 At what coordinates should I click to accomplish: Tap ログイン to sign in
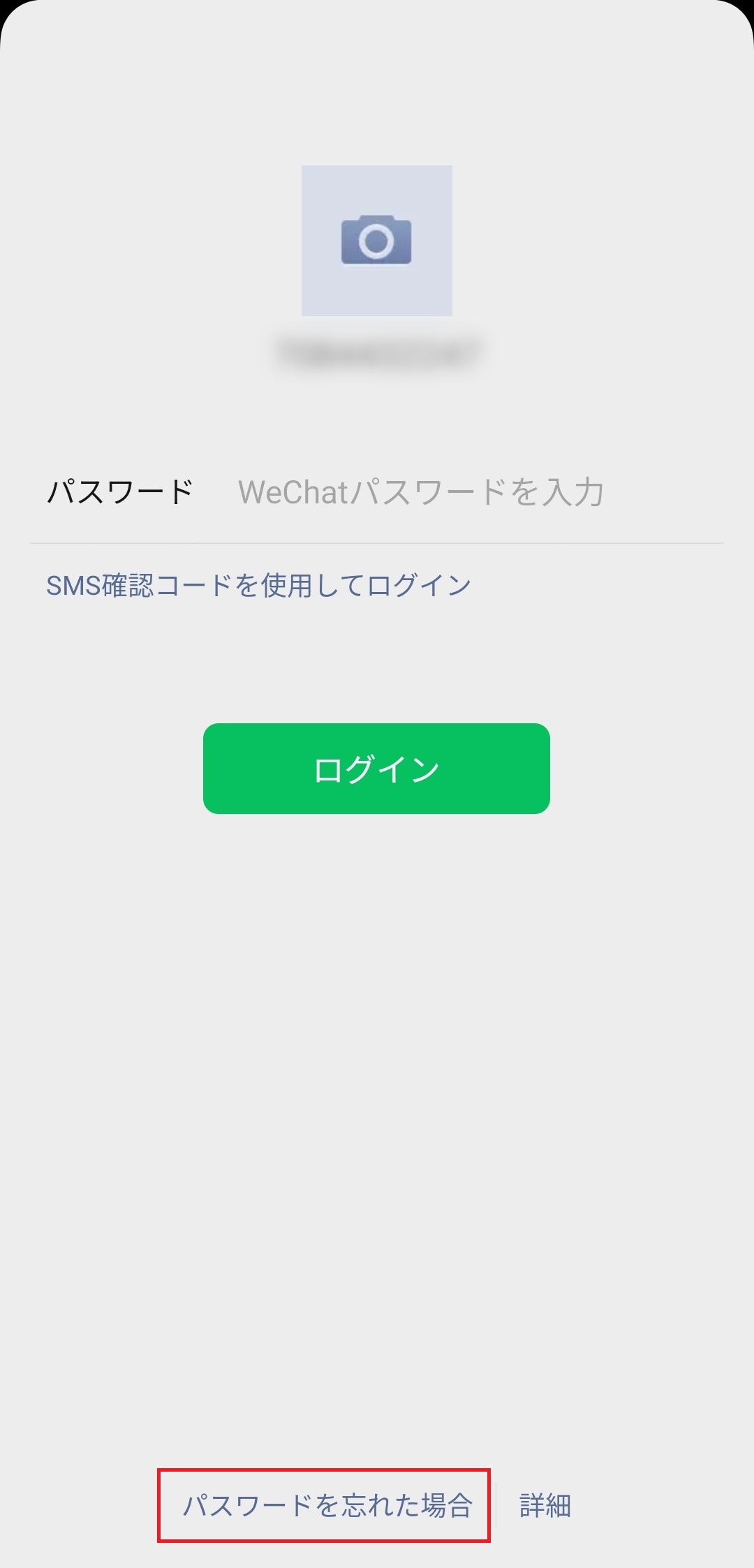(x=376, y=768)
